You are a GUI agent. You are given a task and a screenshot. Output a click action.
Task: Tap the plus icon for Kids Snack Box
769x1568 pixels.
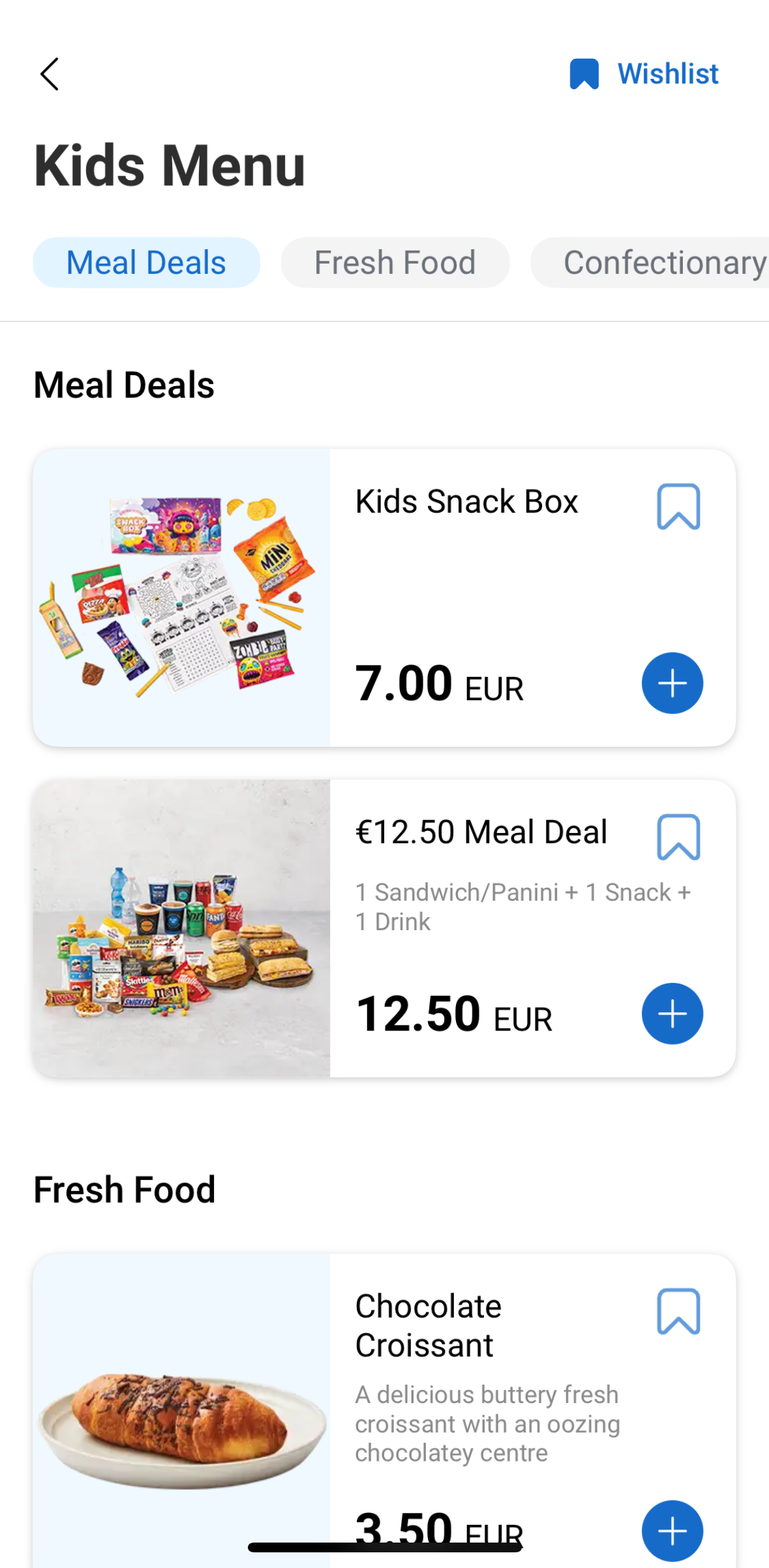tap(672, 682)
